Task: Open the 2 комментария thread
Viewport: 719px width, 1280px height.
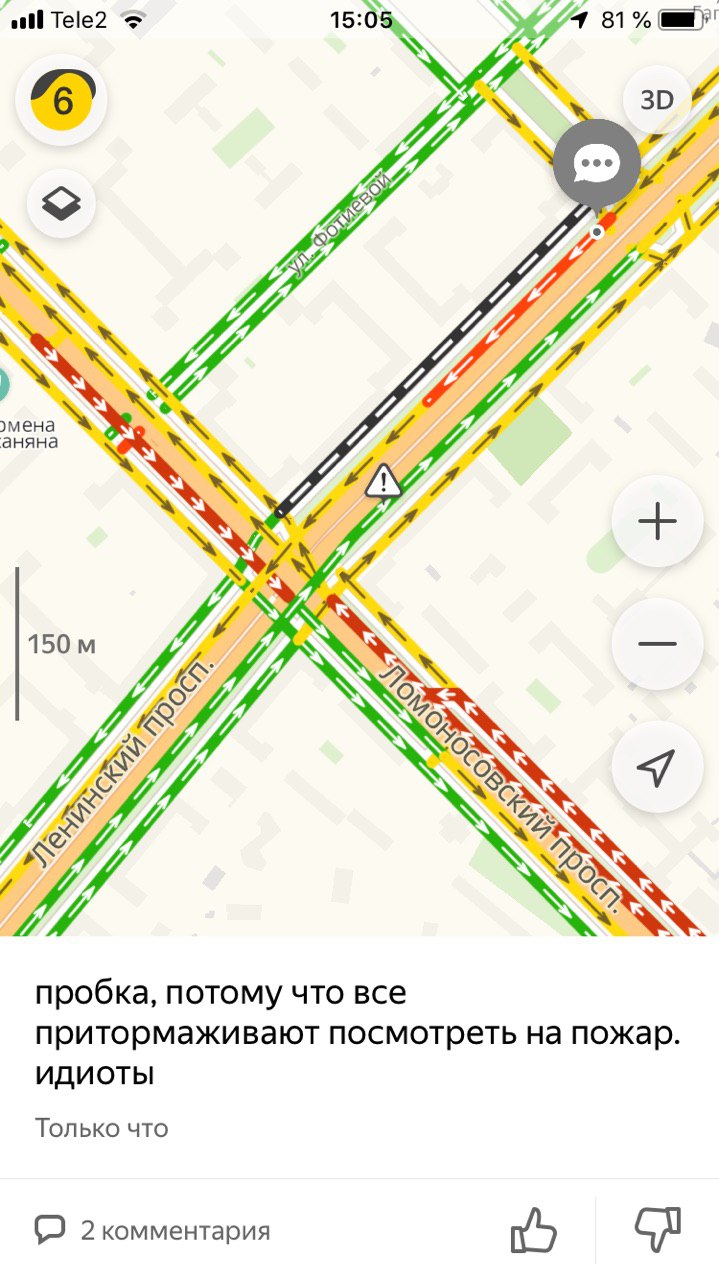Action: [x=152, y=1230]
